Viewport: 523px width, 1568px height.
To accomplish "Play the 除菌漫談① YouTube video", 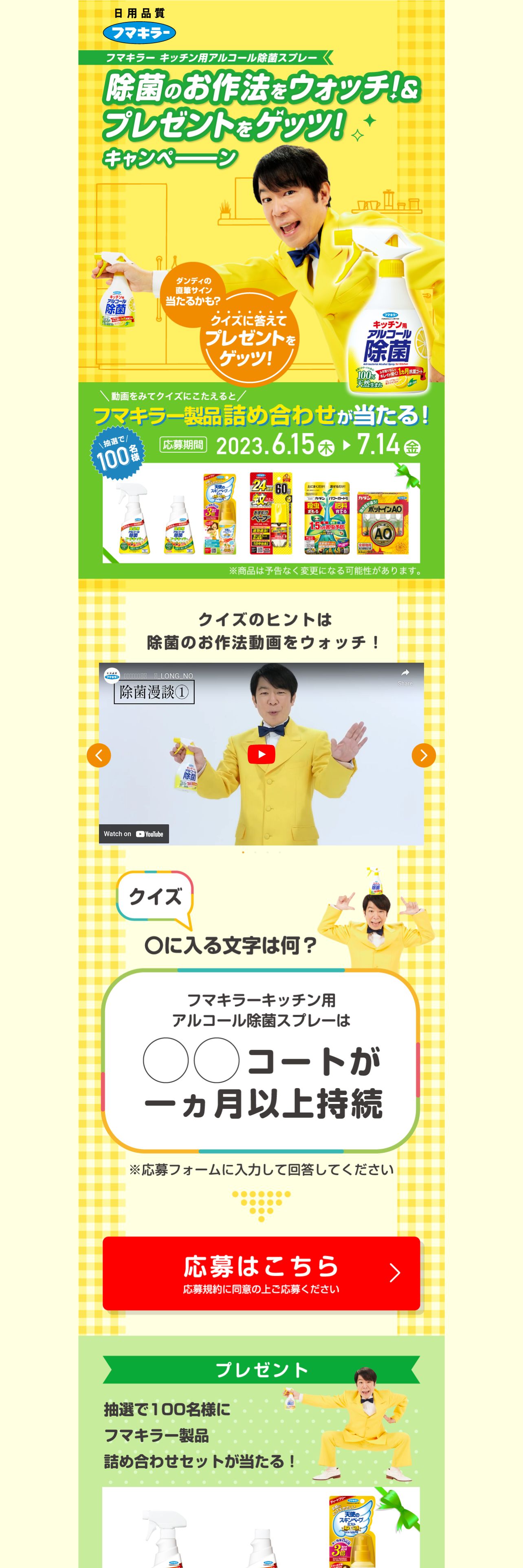I will pyautogui.click(x=261, y=754).
